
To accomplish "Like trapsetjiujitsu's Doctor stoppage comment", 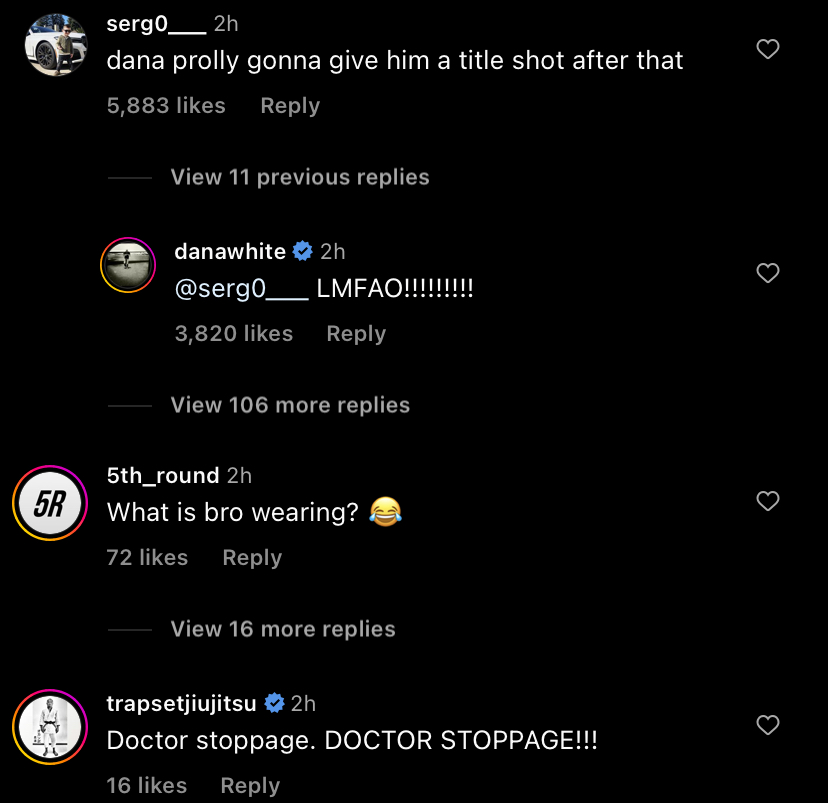I will [767, 725].
